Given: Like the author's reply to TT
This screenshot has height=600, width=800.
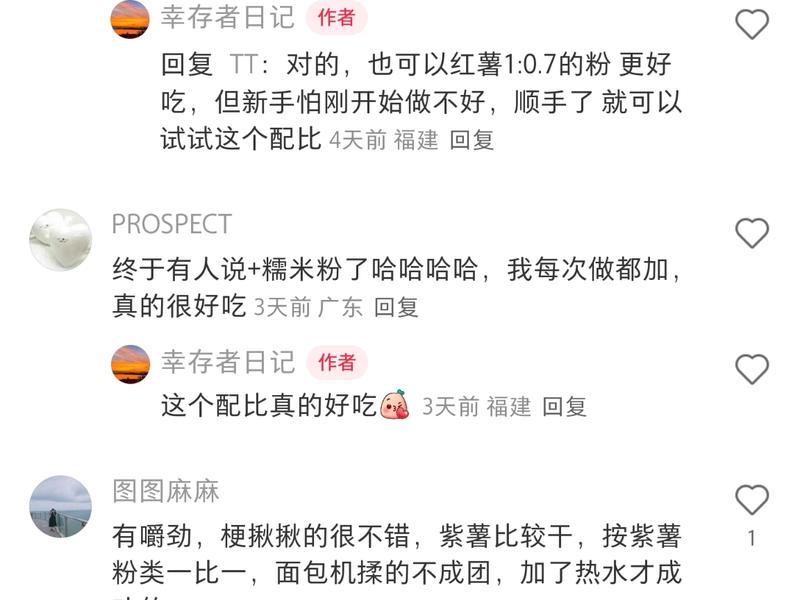Looking at the screenshot, I should (752, 24).
